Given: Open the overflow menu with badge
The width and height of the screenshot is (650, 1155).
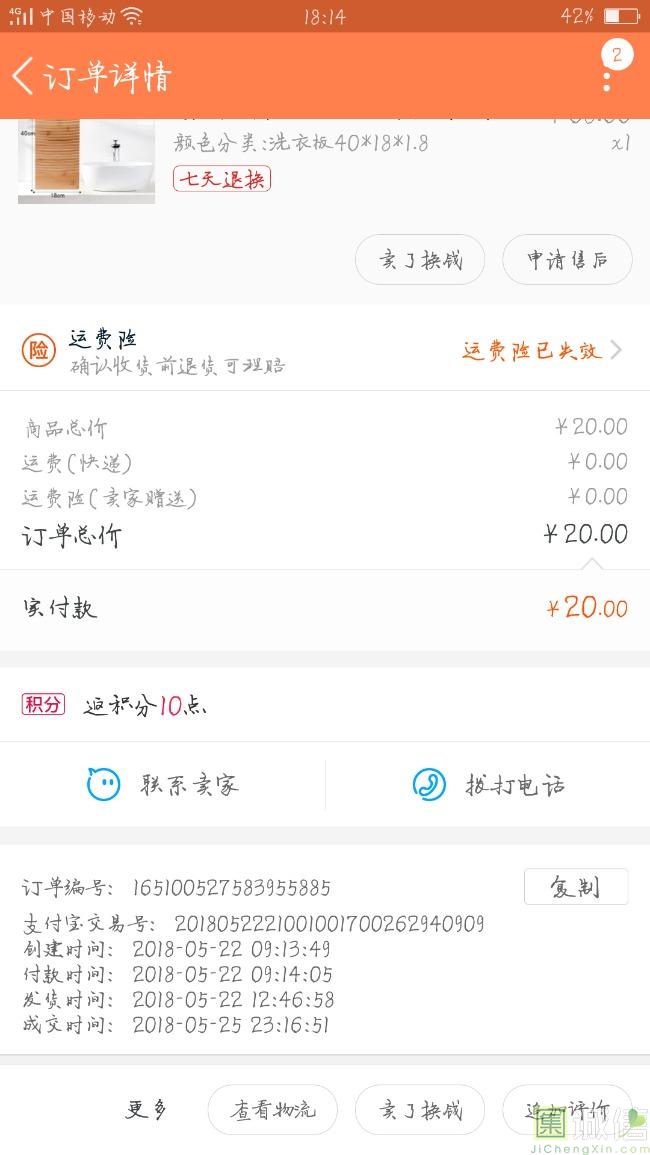Looking at the screenshot, I should pyautogui.click(x=607, y=76).
